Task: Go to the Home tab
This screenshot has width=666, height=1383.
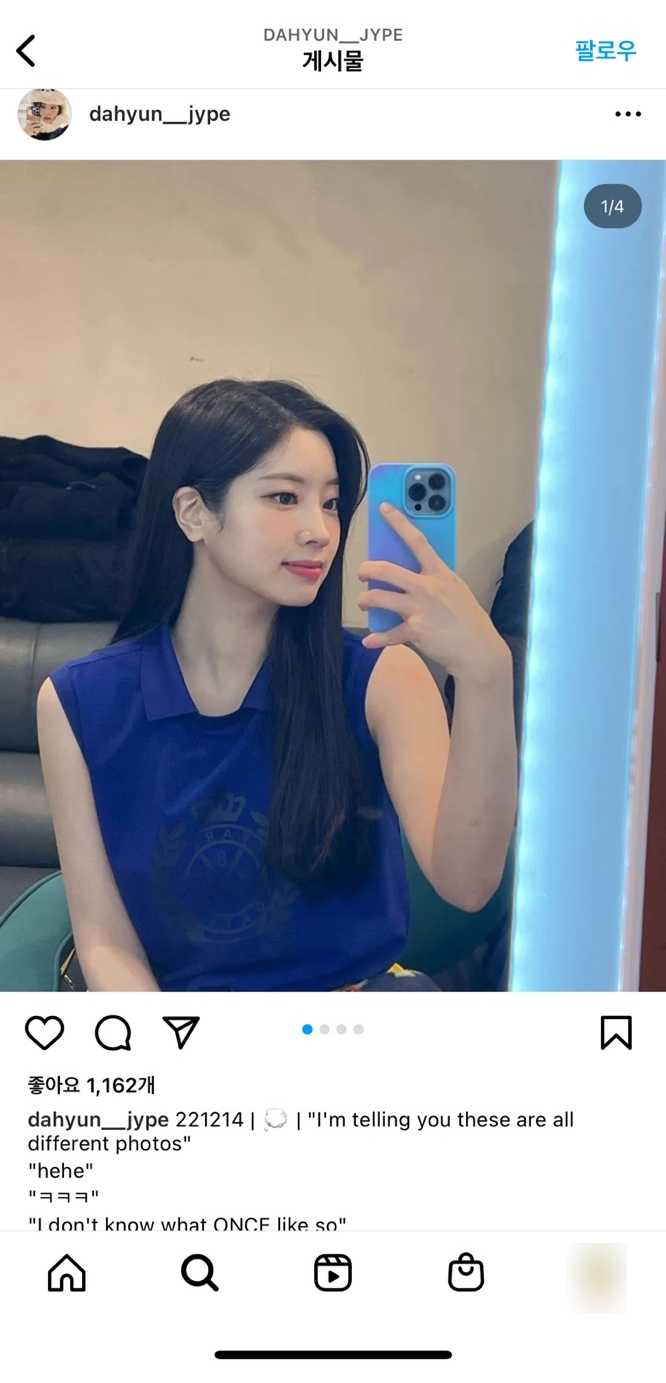Action: tap(67, 1274)
